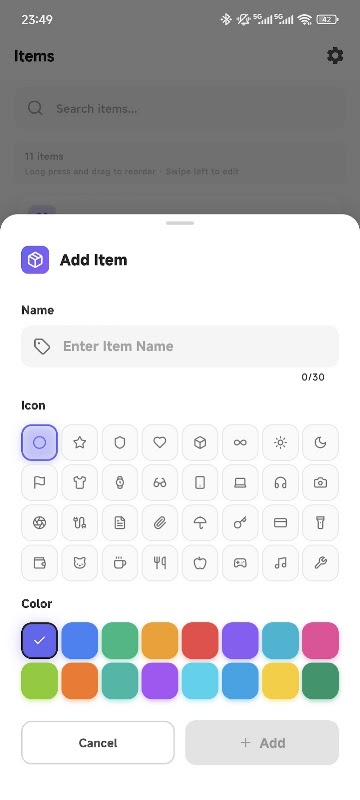The image size is (360, 800).
Task: Pick the headphones icon
Action: (x=280, y=483)
